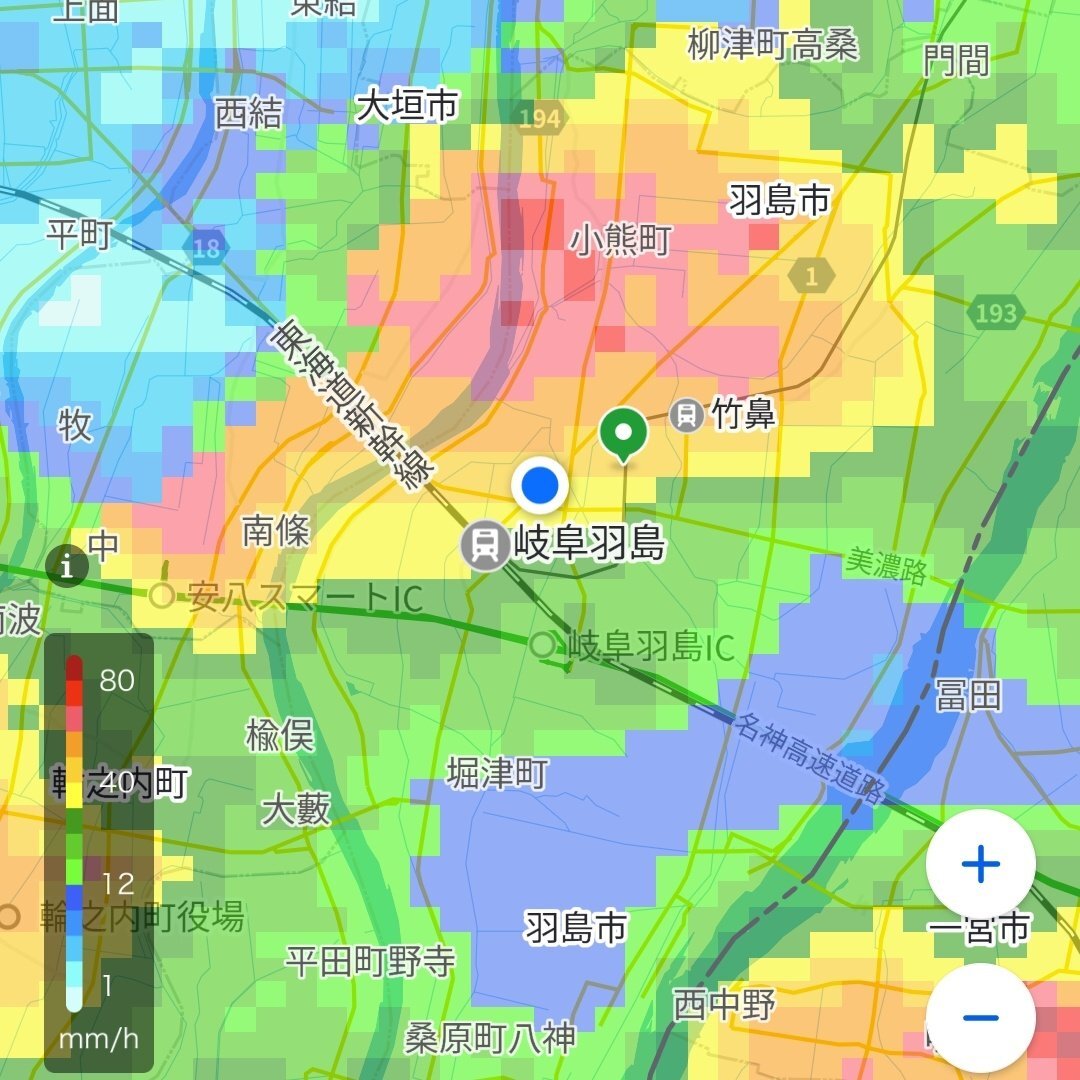1080x1080 pixels.
Task: Zoom out of the rain radar map
Action: 980,1018
